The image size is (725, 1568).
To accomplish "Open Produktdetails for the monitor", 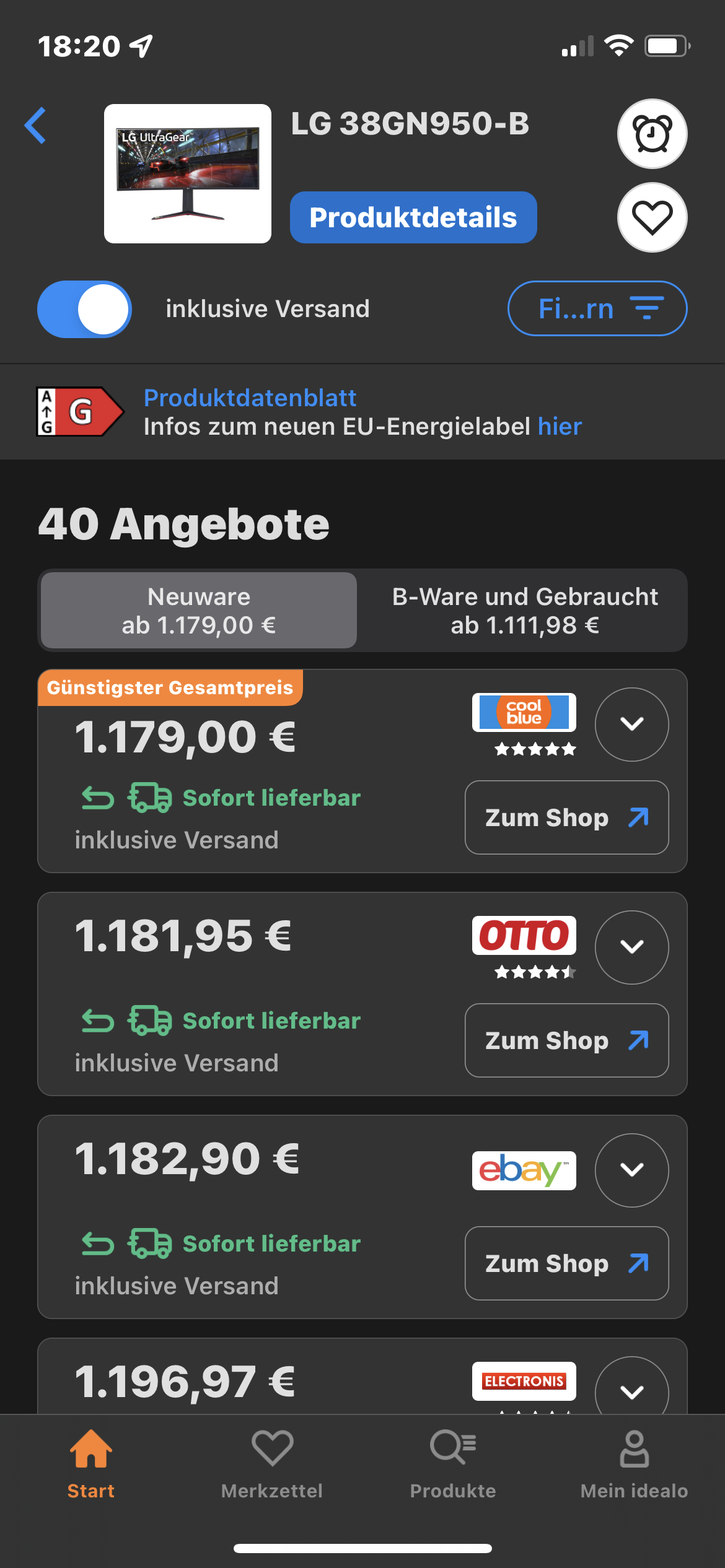I will pyautogui.click(x=413, y=217).
